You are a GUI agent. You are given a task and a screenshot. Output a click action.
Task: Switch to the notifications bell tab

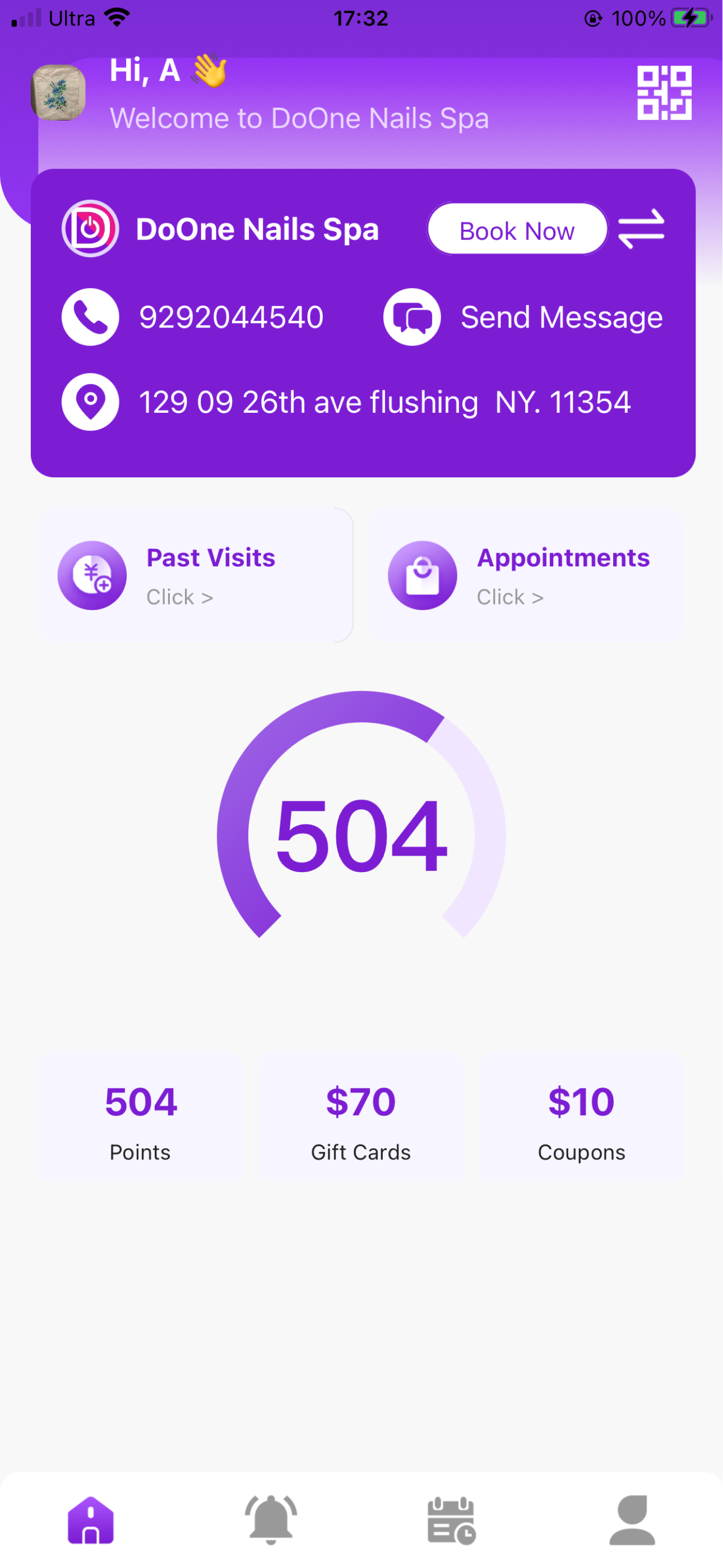point(271,1520)
